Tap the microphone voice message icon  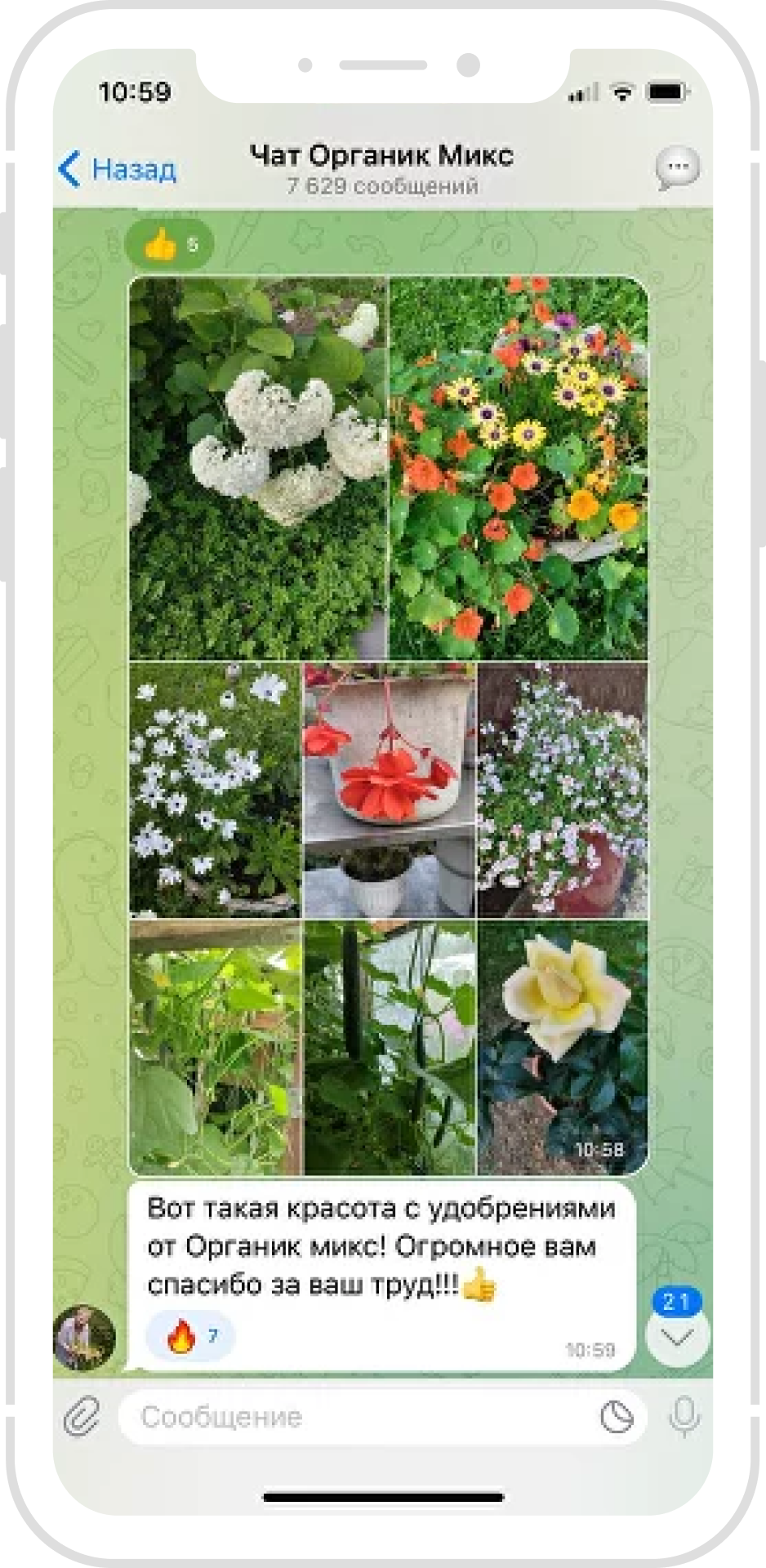[x=684, y=1417]
